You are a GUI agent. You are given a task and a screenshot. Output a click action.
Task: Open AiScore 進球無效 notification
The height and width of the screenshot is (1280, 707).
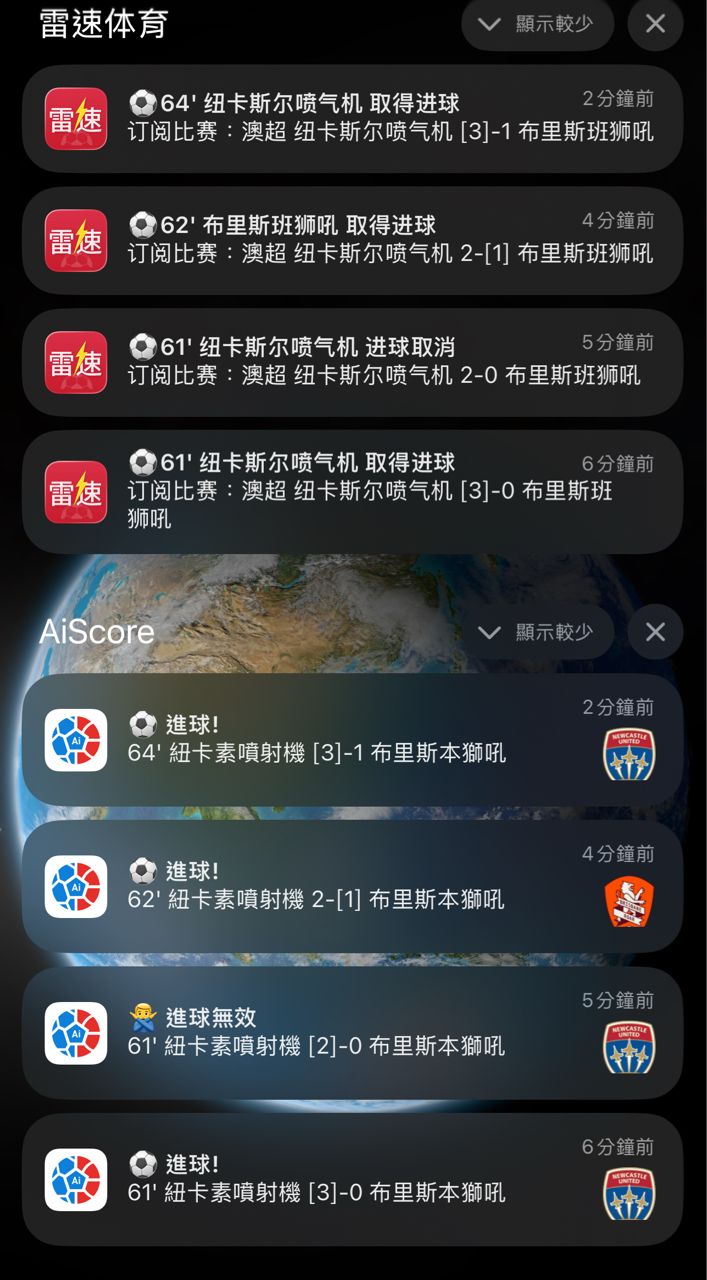coord(352,1033)
